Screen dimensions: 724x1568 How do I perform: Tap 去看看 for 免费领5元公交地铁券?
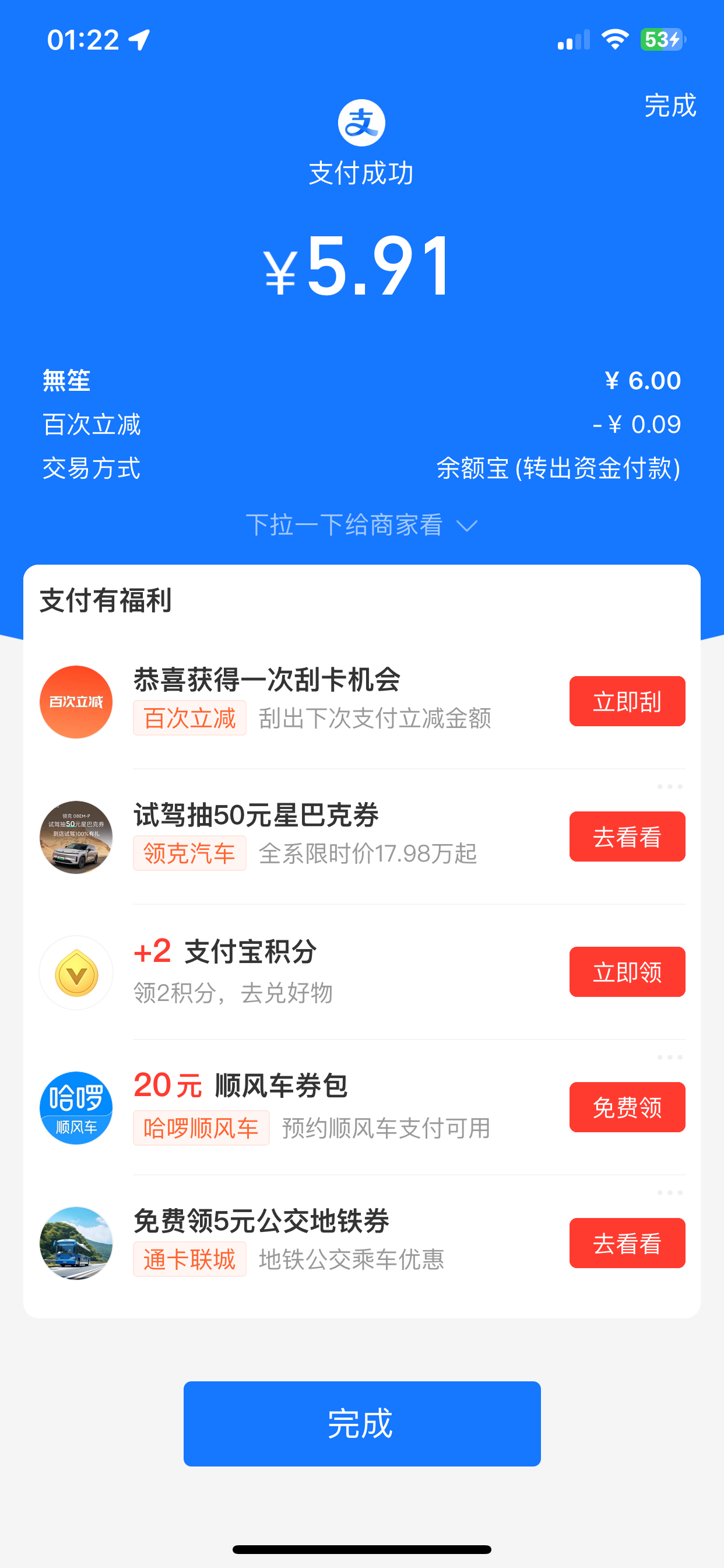pyautogui.click(x=627, y=1243)
